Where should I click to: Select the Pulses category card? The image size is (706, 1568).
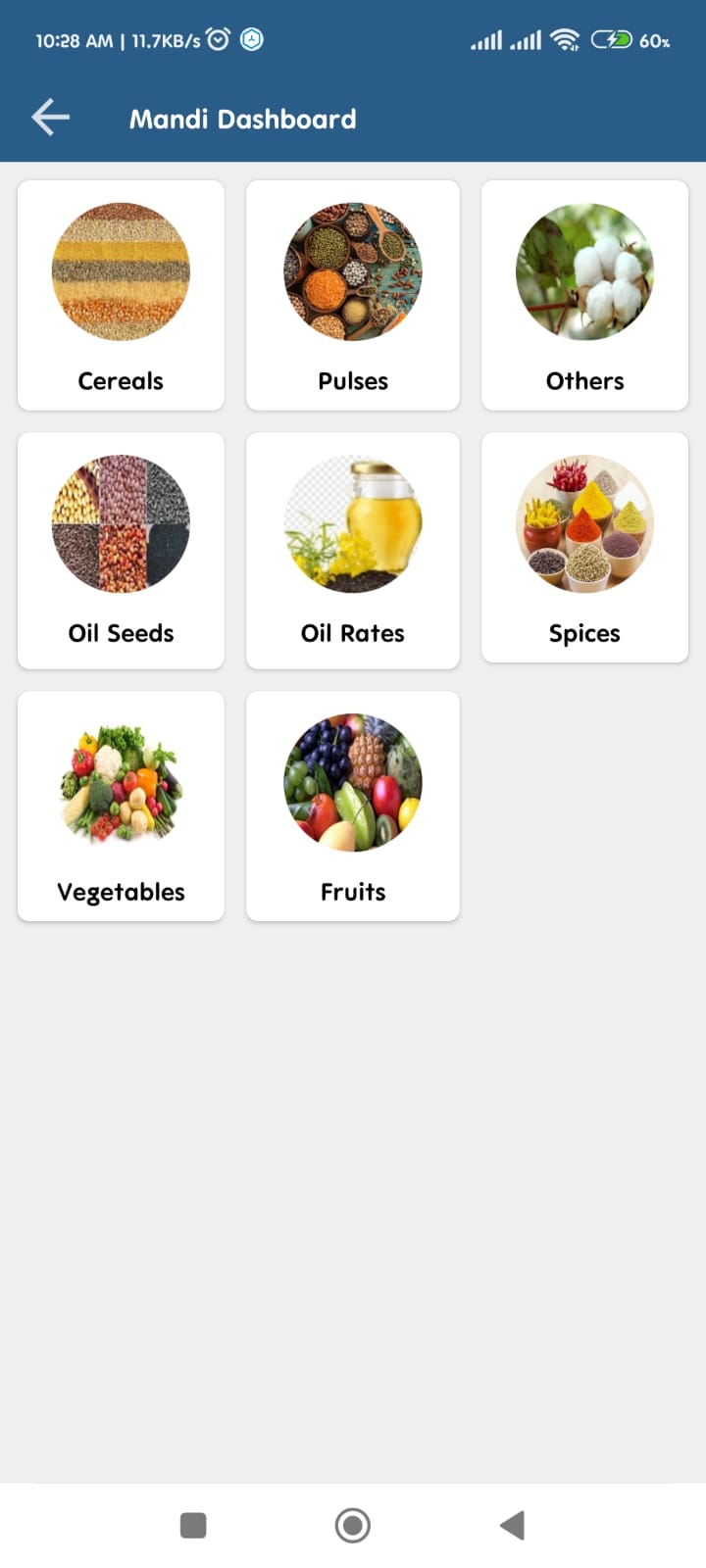point(353,295)
